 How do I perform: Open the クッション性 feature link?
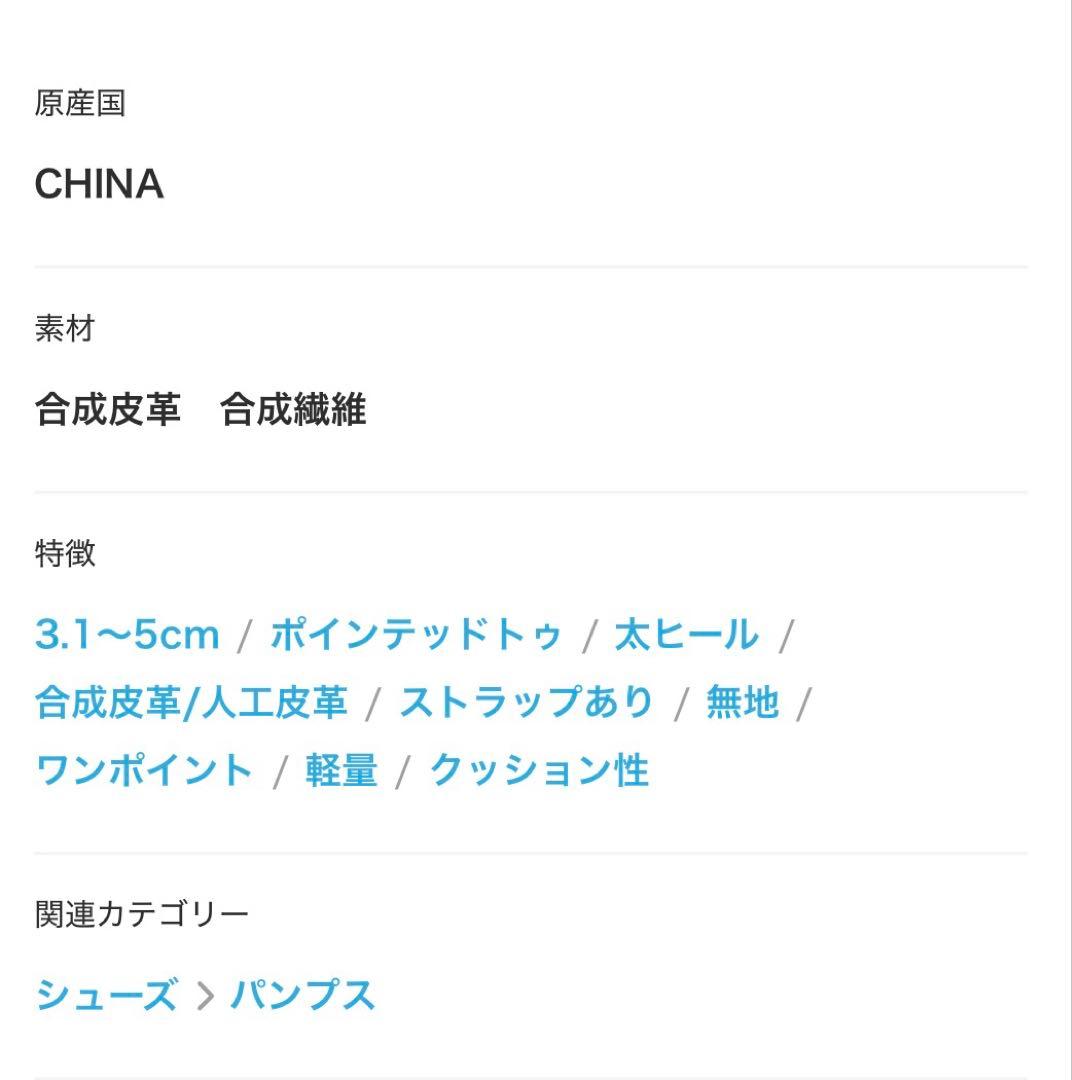(539, 769)
